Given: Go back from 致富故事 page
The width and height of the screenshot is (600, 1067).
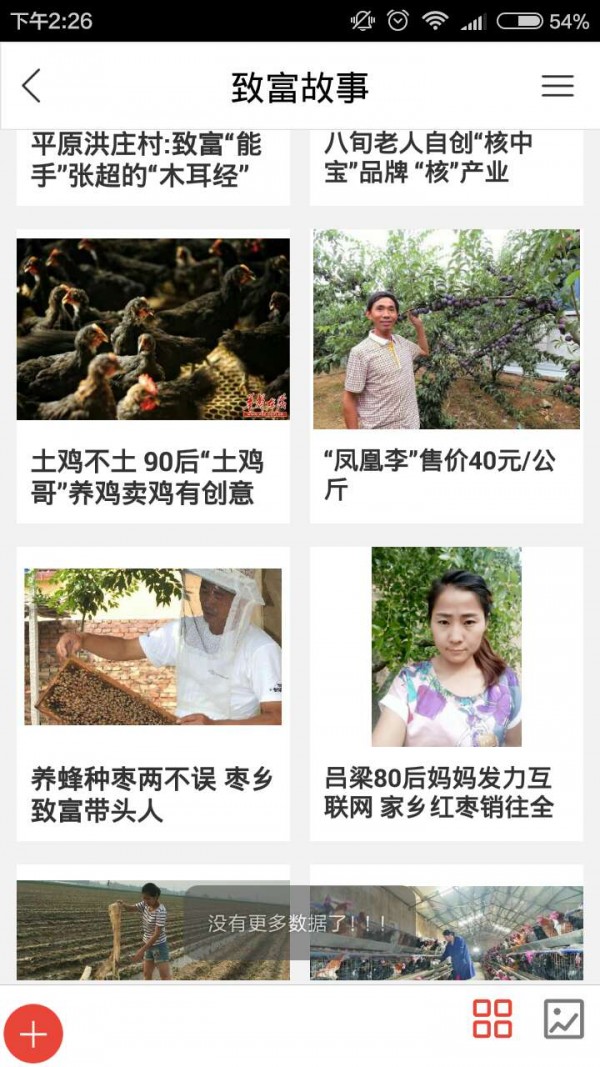Looking at the screenshot, I should pos(32,87).
